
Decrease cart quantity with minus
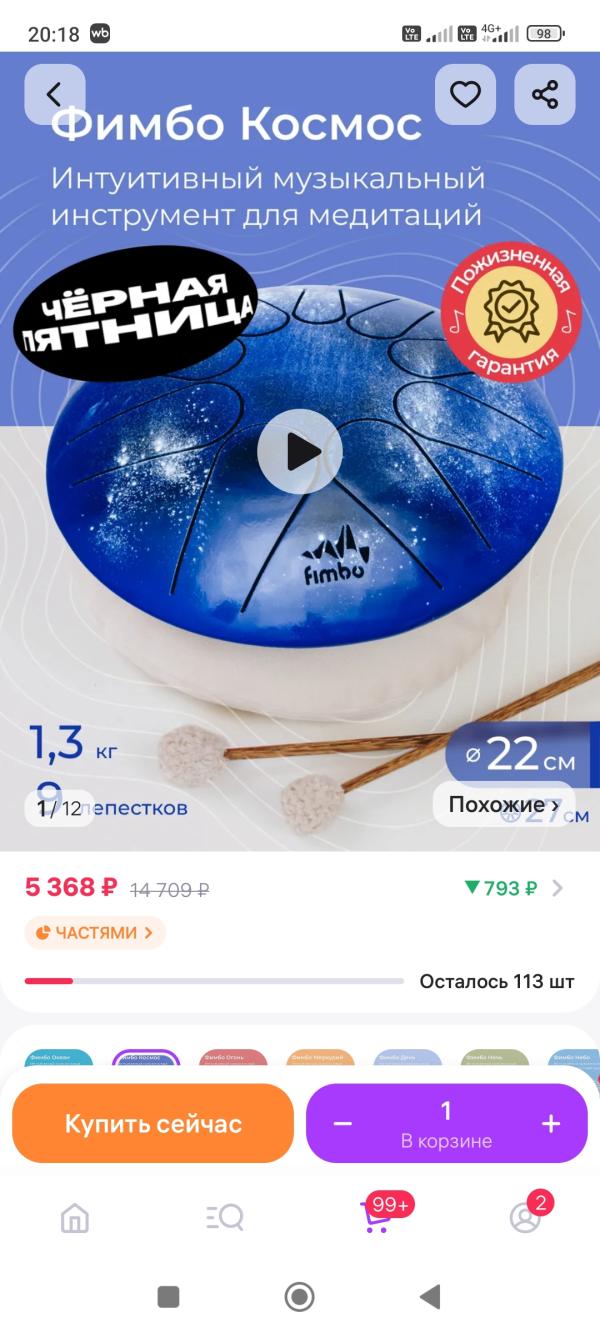[343, 1124]
